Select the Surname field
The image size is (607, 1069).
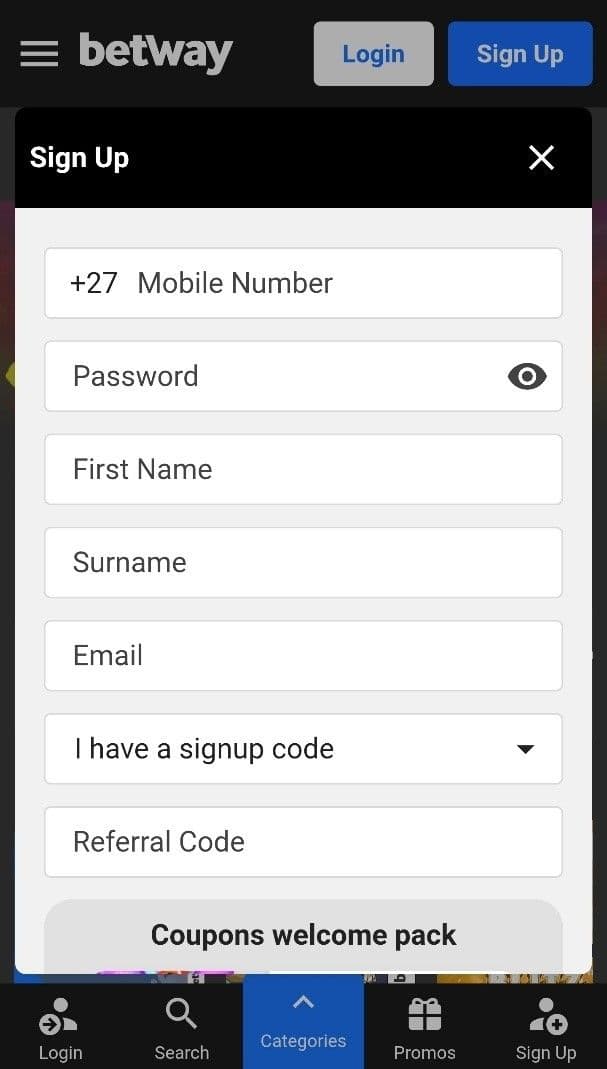[303, 562]
